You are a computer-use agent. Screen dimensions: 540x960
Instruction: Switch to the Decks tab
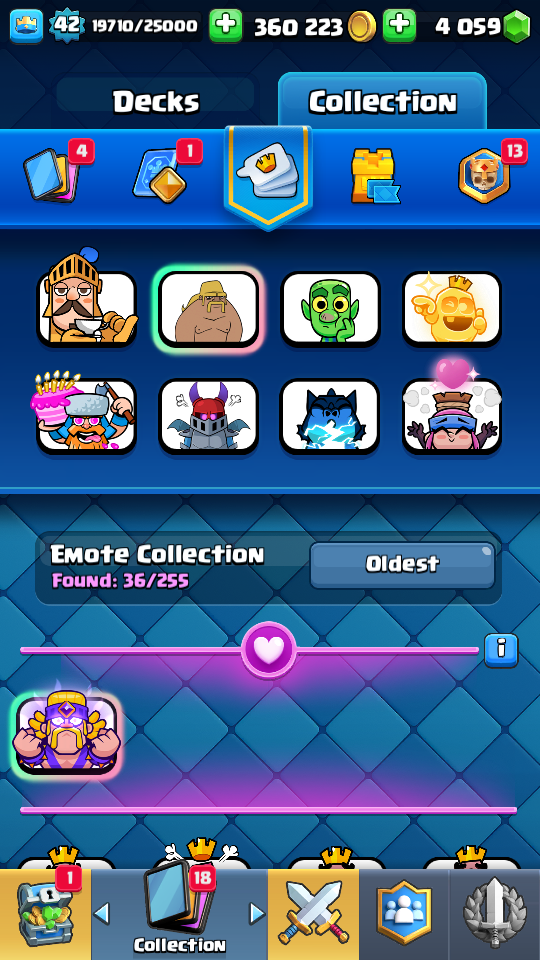coord(156,101)
